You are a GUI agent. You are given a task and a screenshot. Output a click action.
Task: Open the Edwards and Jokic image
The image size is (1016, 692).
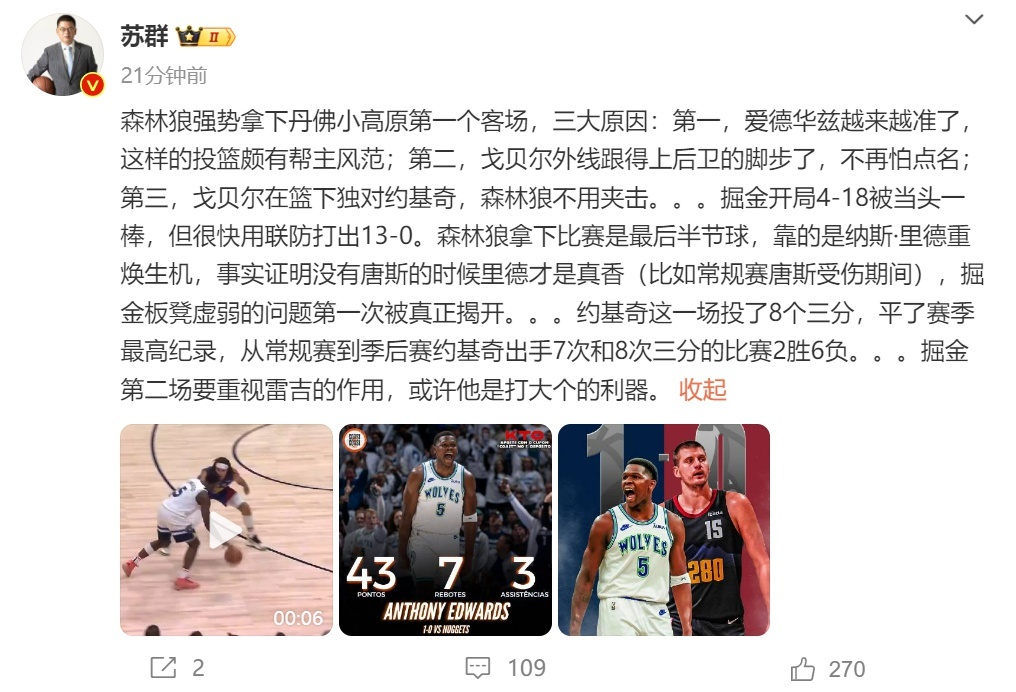tap(664, 530)
